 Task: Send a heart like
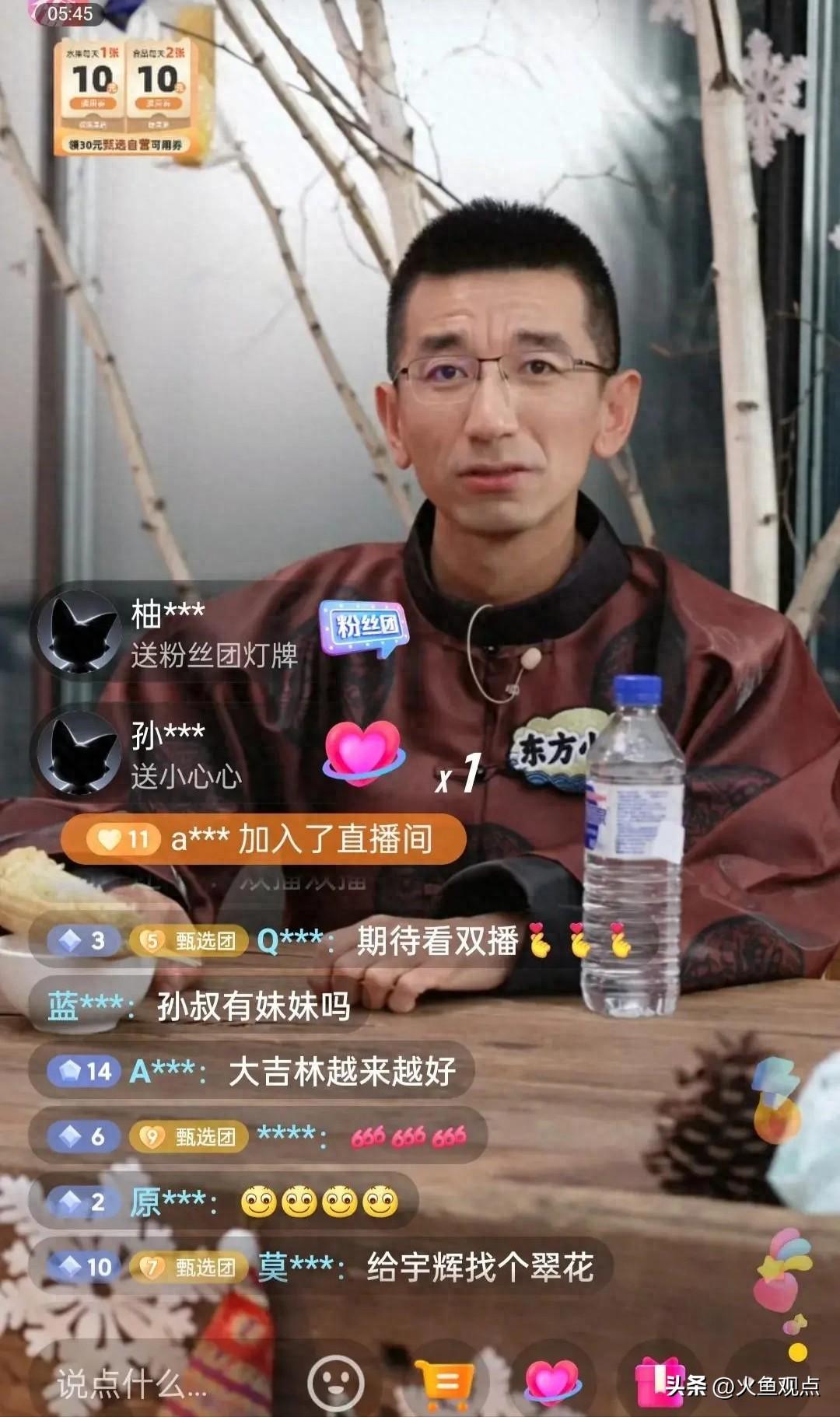click(551, 1382)
